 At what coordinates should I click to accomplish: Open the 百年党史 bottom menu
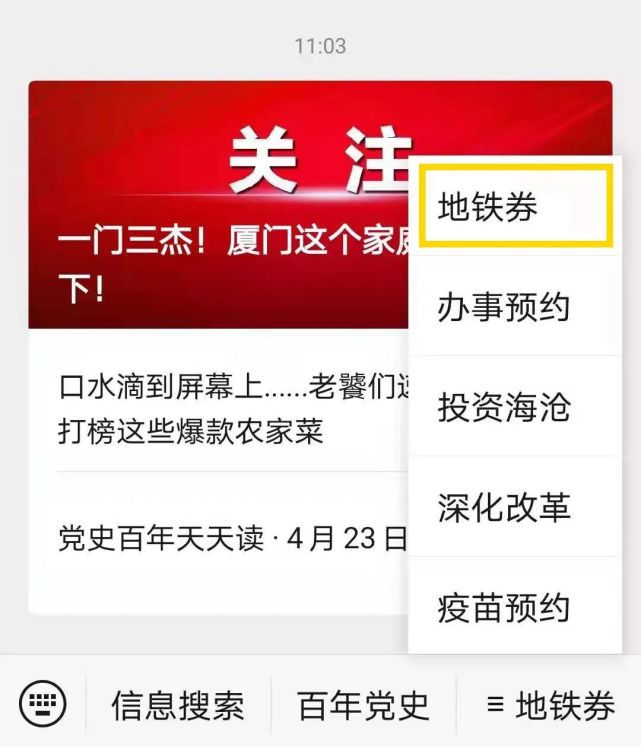tap(363, 705)
